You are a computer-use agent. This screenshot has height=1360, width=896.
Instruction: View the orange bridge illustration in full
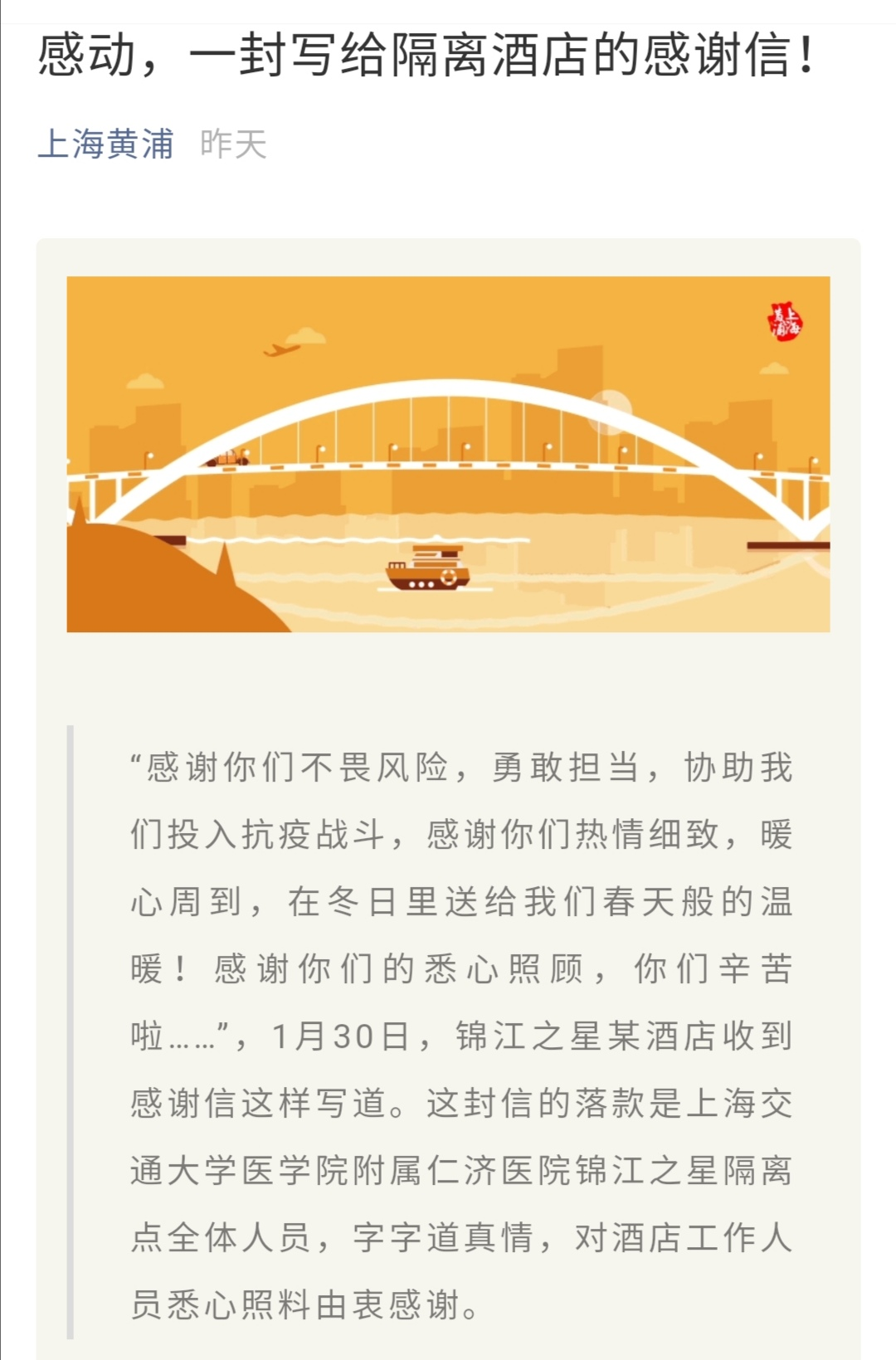coord(448,454)
